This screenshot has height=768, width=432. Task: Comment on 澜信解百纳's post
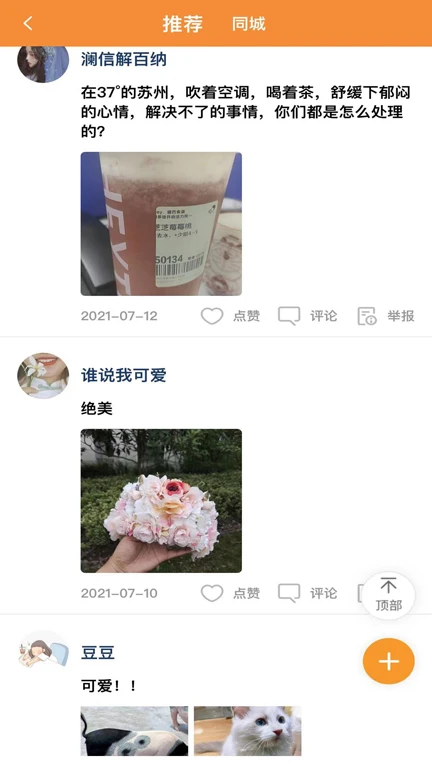click(308, 316)
